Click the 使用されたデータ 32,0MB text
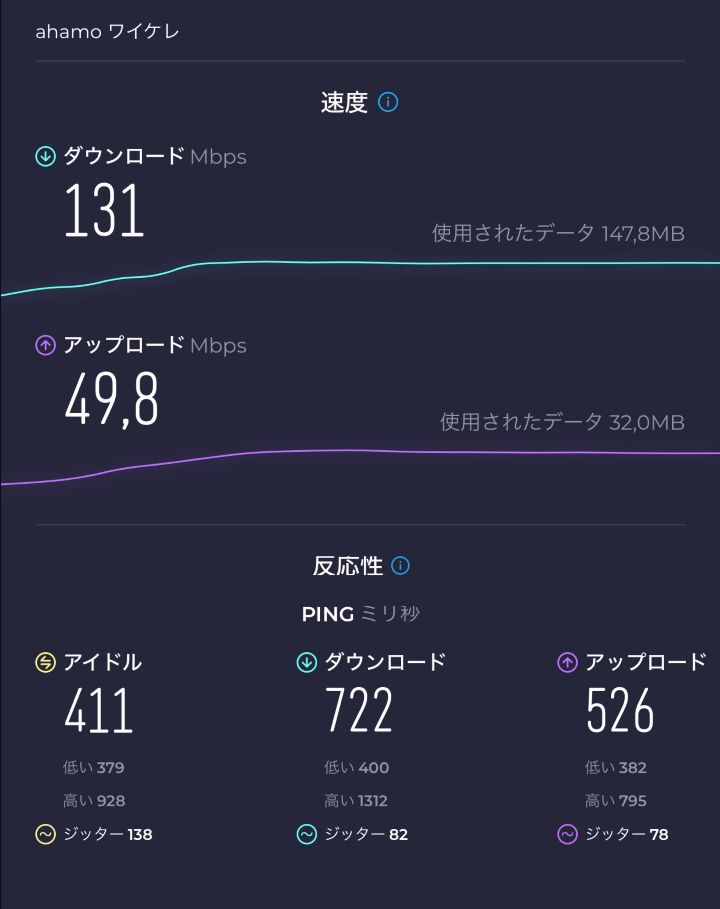The image size is (720, 909). pyautogui.click(x=560, y=421)
